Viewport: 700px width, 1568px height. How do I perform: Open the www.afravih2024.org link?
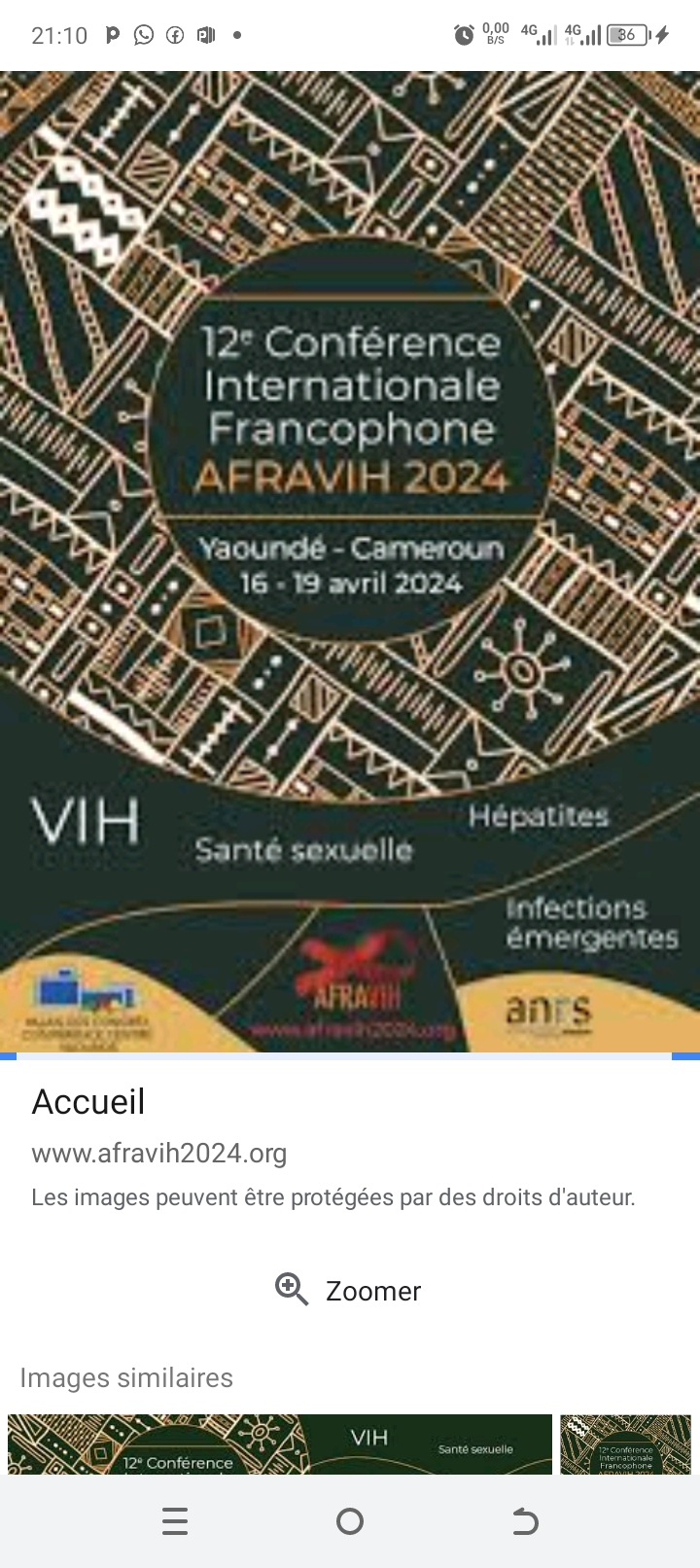[159, 1154]
